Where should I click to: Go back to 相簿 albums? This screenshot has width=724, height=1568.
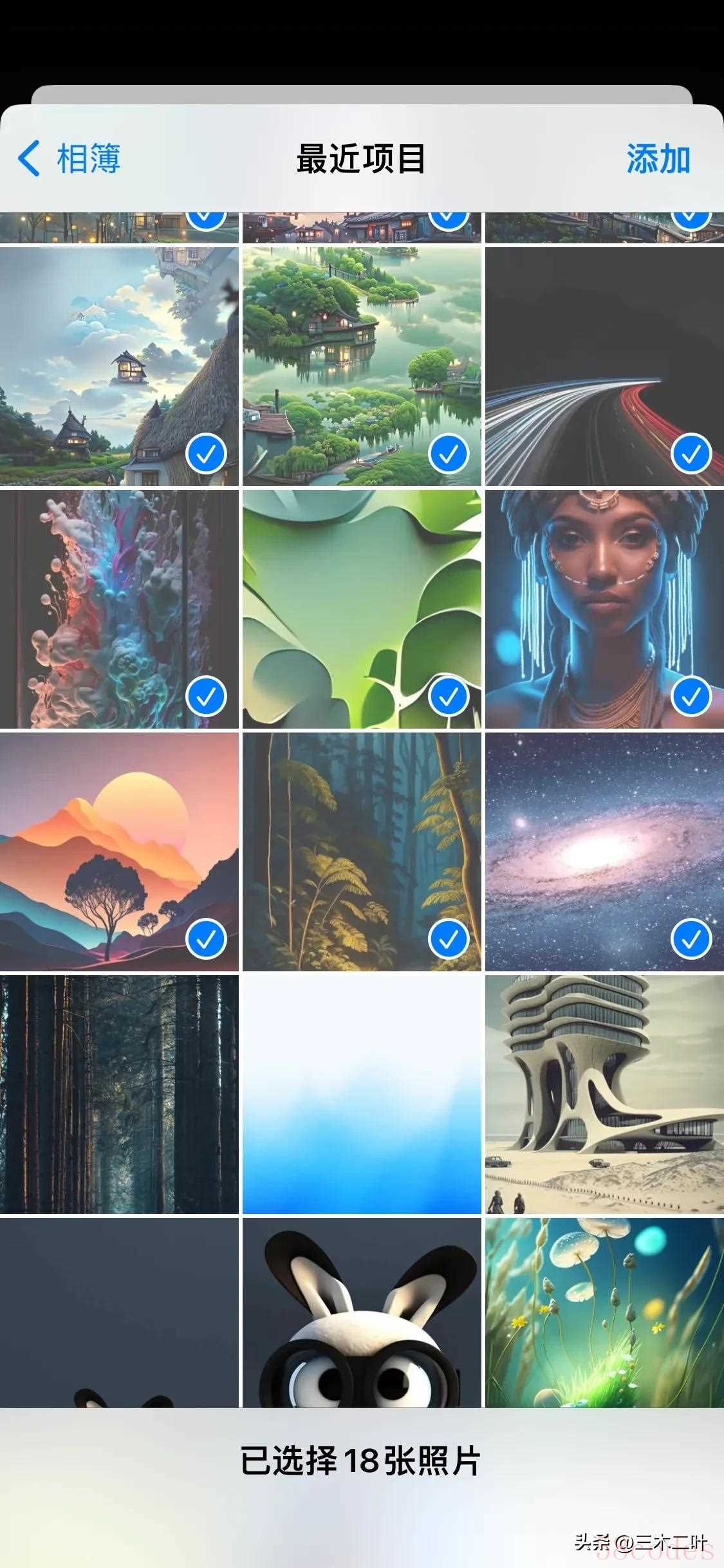coord(70,158)
